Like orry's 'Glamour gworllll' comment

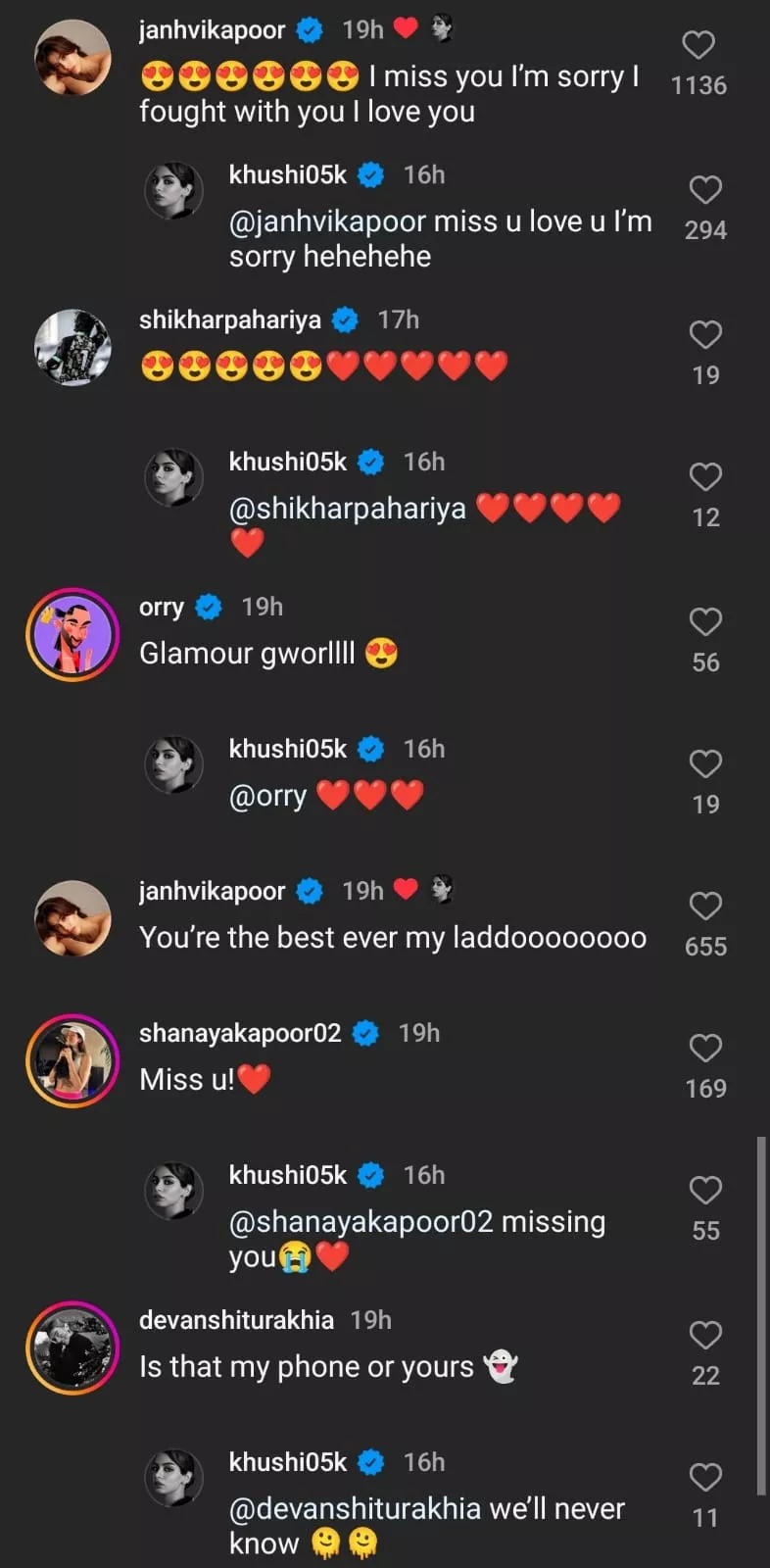(705, 622)
